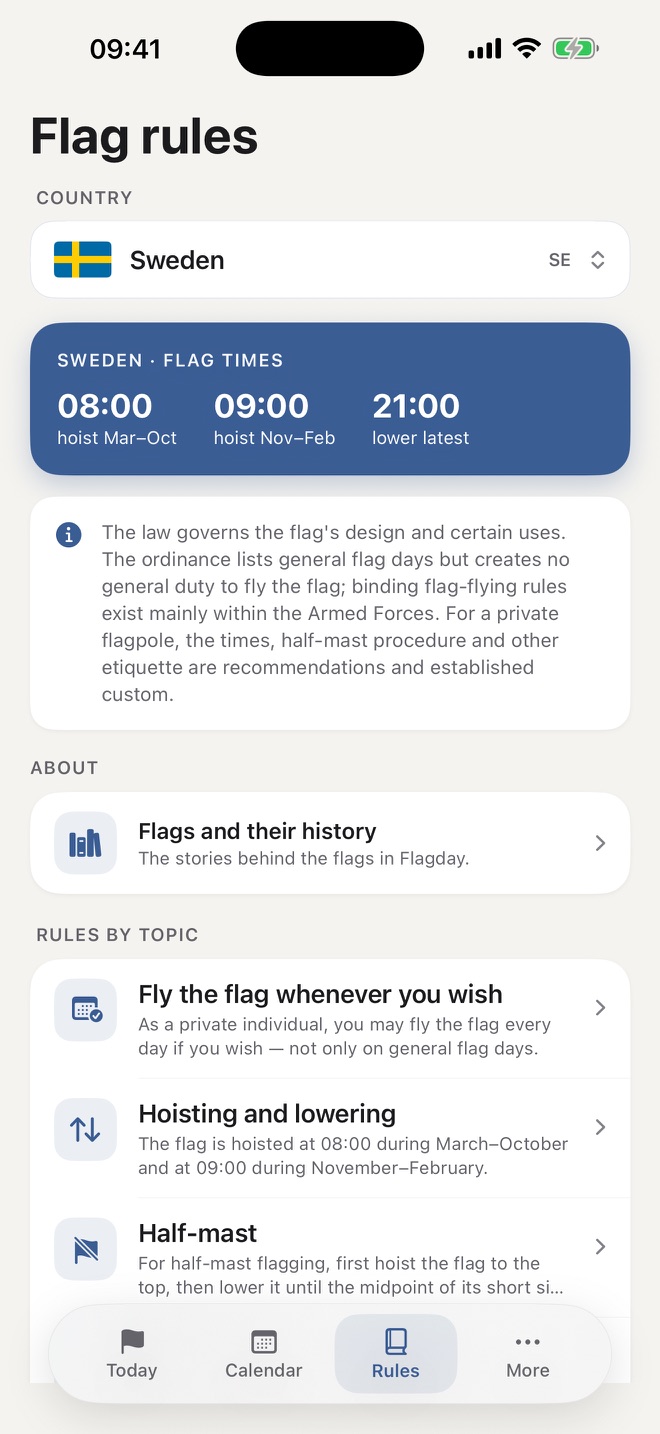The image size is (660, 1434).
Task: Switch to the Today tab
Action: [132, 1354]
